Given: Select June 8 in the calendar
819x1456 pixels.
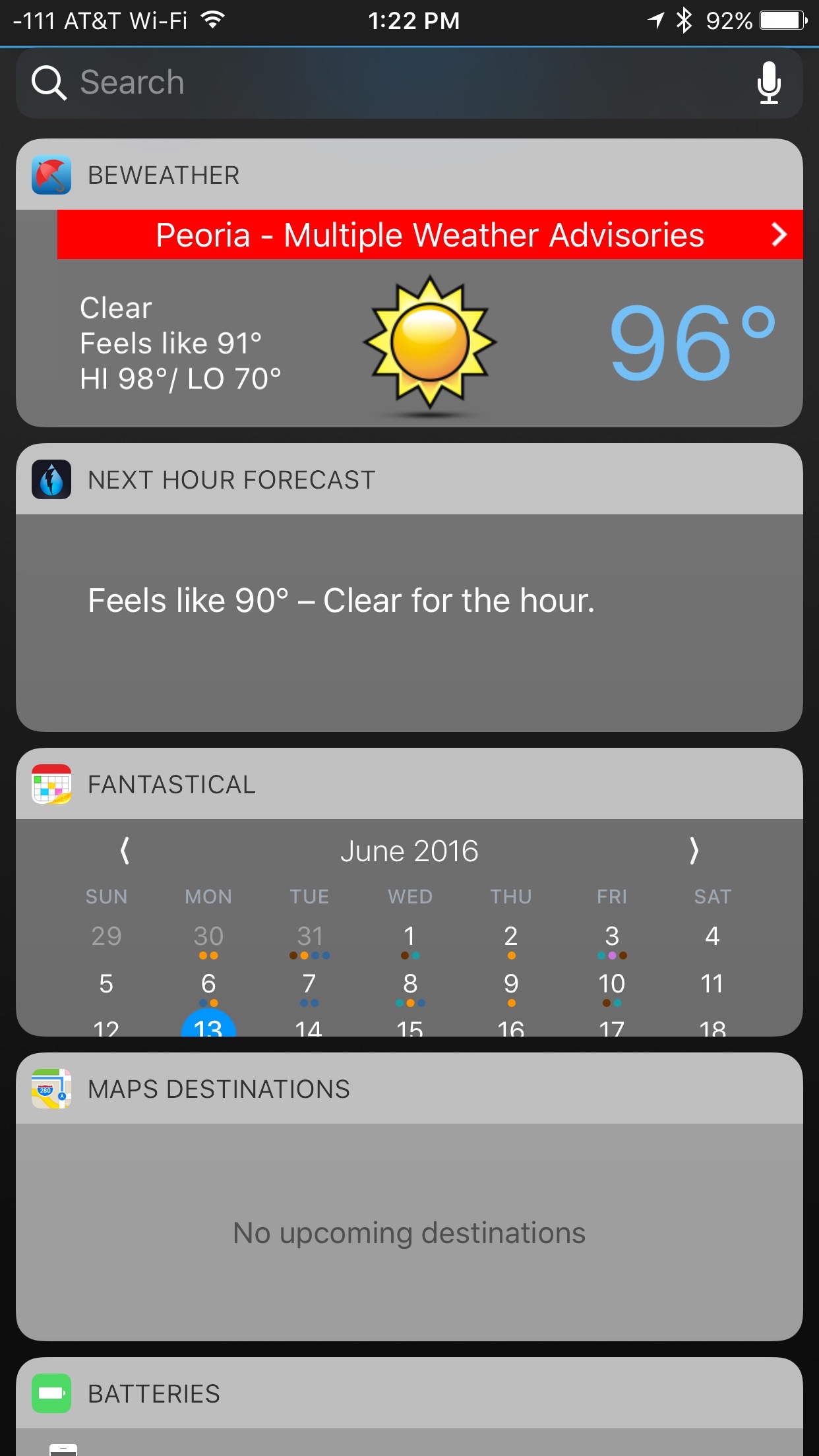Looking at the screenshot, I should pyautogui.click(x=409, y=985).
